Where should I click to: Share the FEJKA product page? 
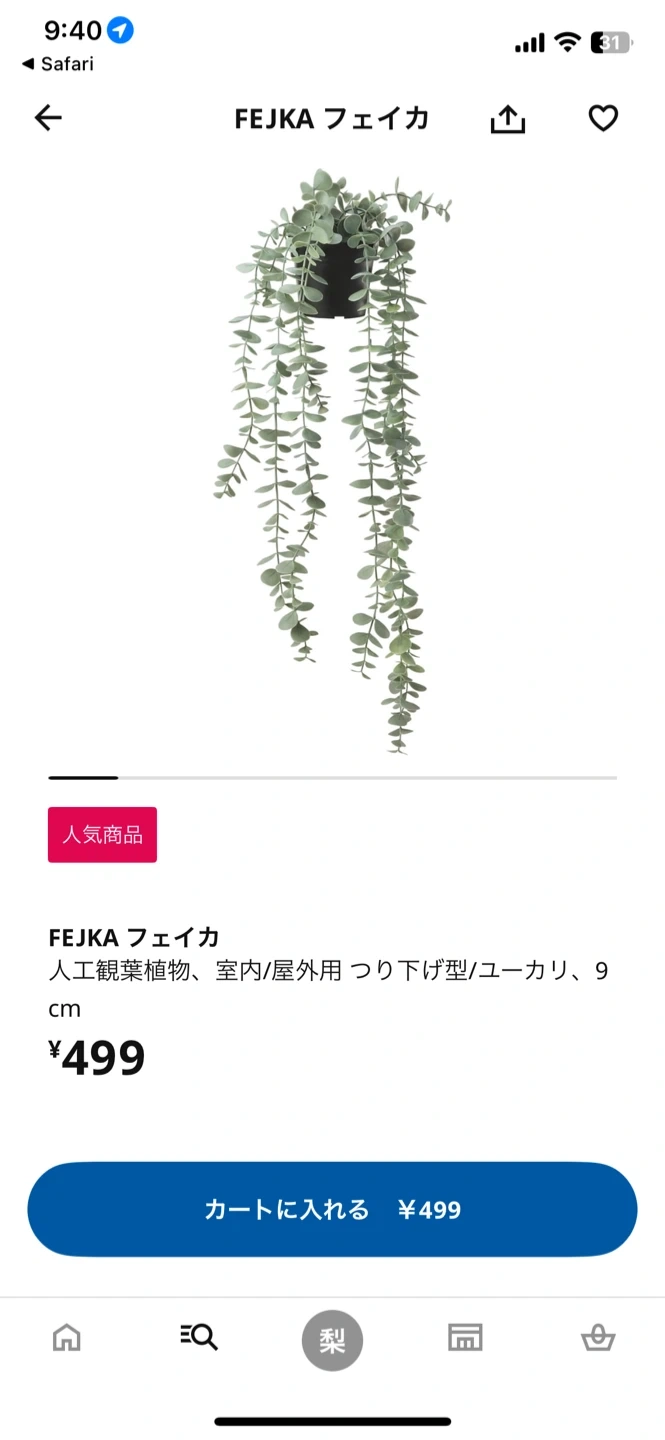point(508,119)
